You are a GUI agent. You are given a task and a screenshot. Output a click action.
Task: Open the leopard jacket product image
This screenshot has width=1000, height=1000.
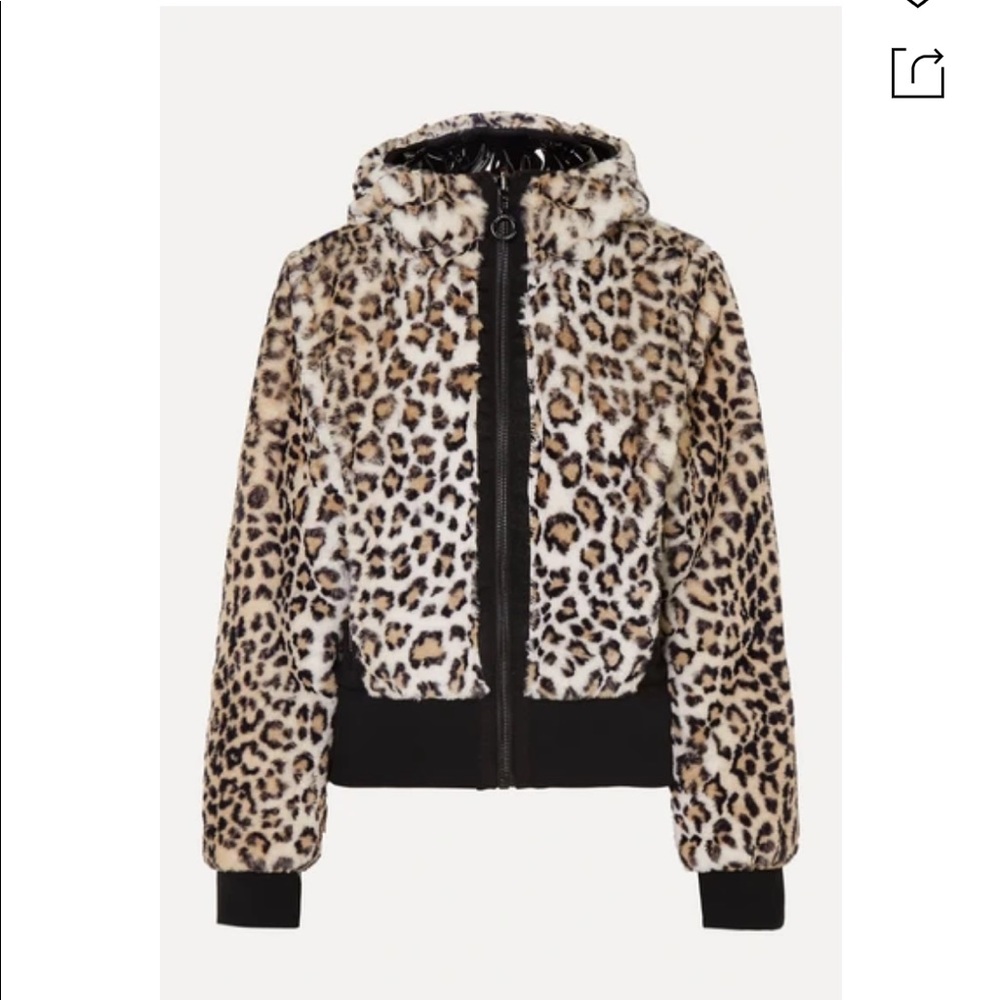click(x=500, y=500)
